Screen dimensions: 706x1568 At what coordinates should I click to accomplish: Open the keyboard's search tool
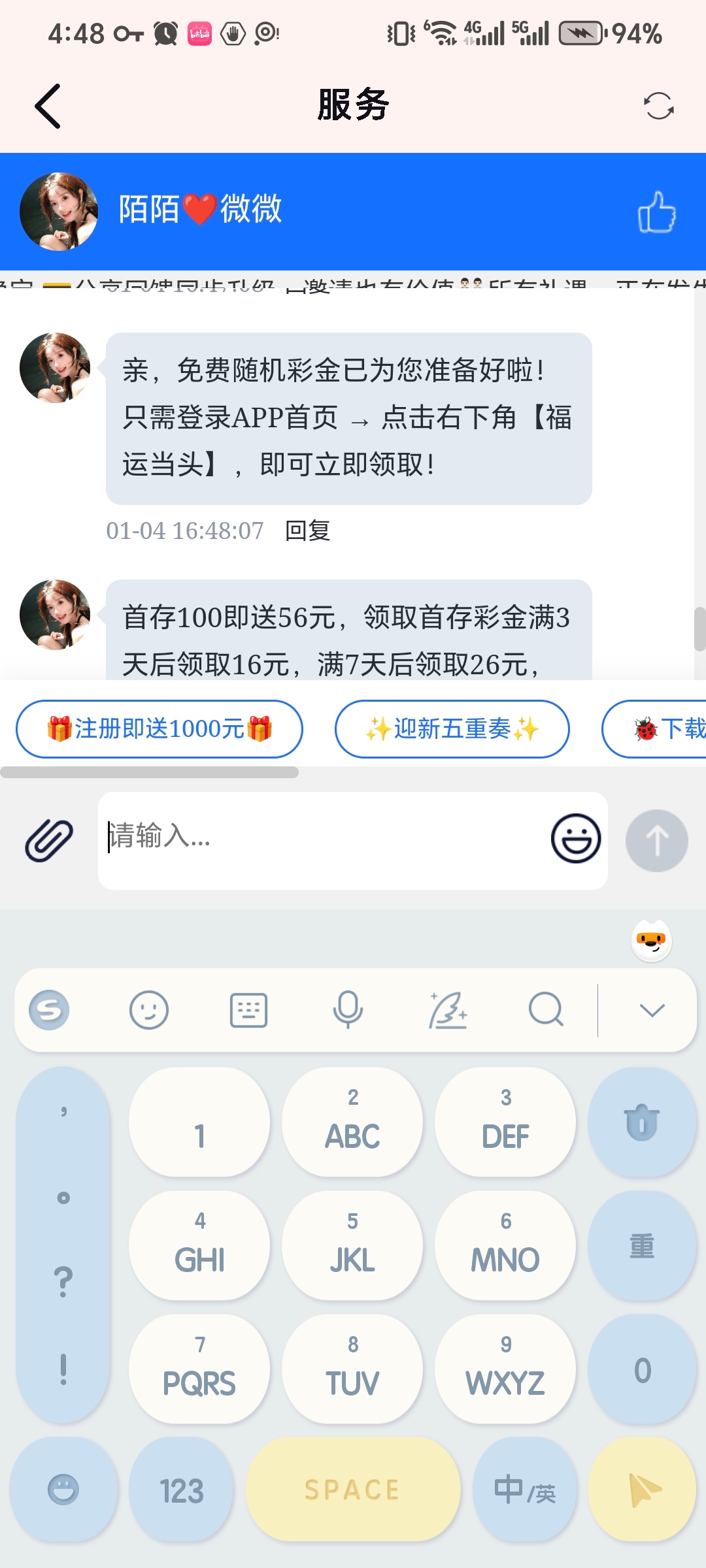click(546, 1010)
